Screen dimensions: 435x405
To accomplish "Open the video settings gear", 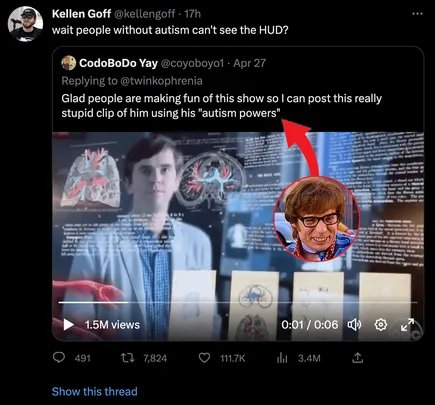I will [x=381, y=324].
